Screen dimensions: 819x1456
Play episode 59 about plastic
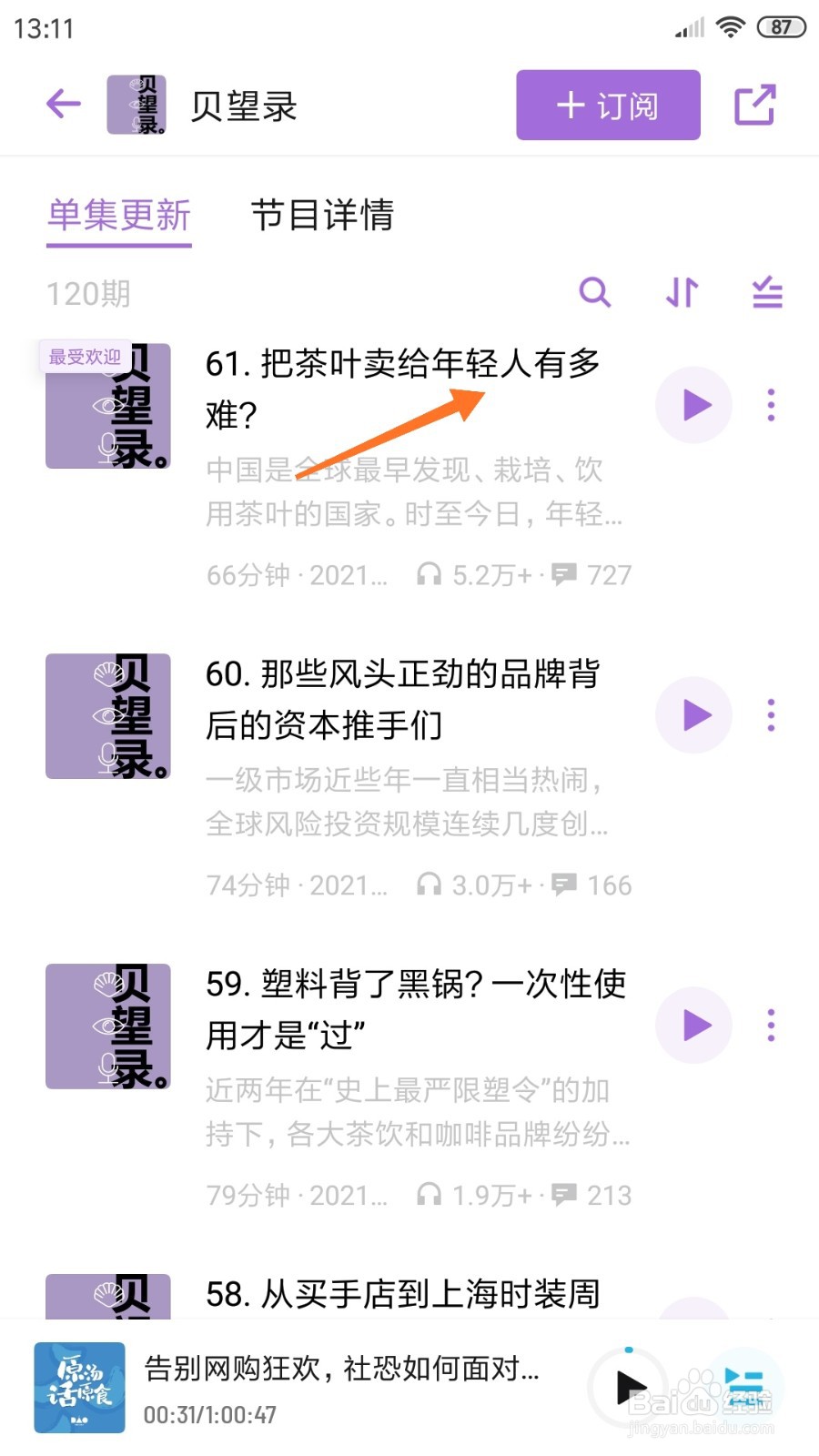click(x=694, y=1026)
